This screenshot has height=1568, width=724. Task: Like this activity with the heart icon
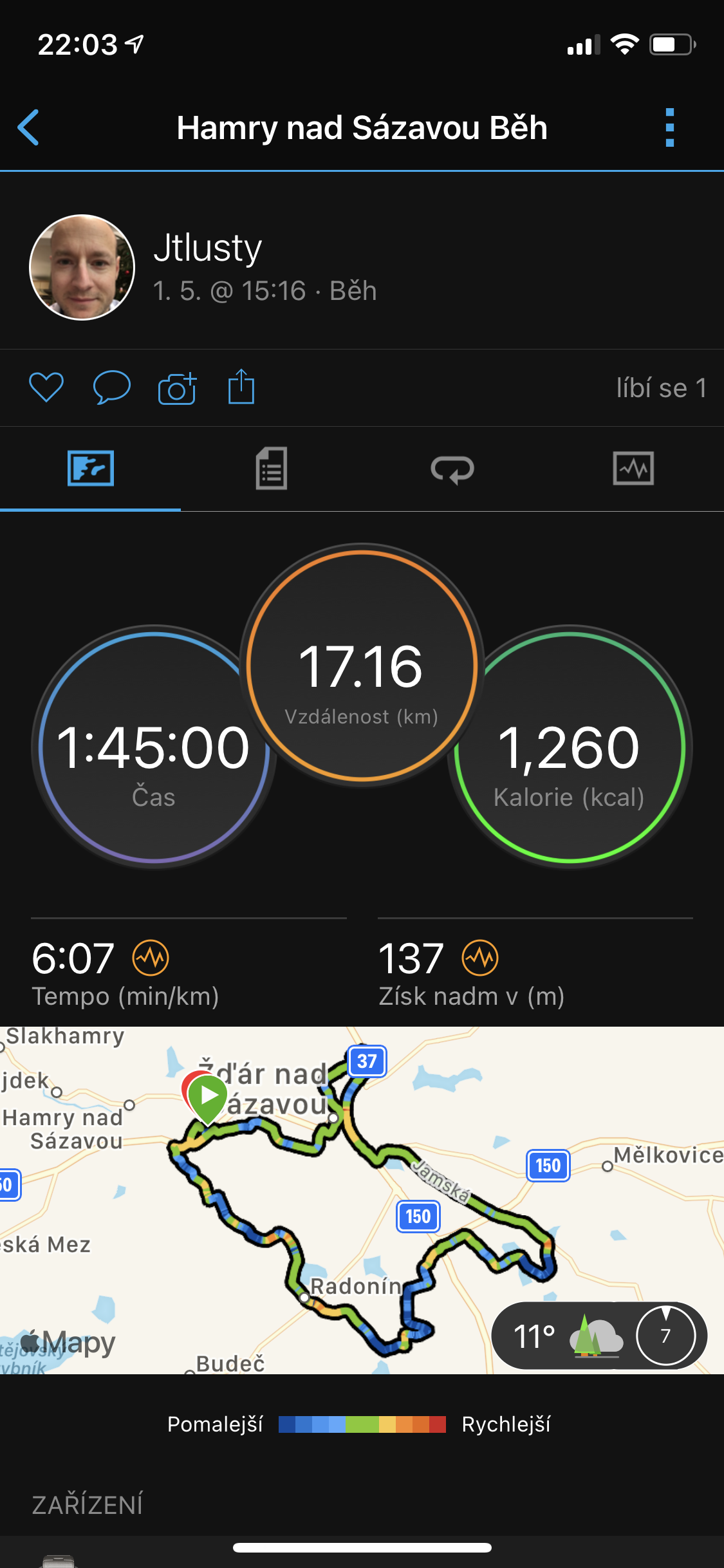pyautogui.click(x=46, y=387)
